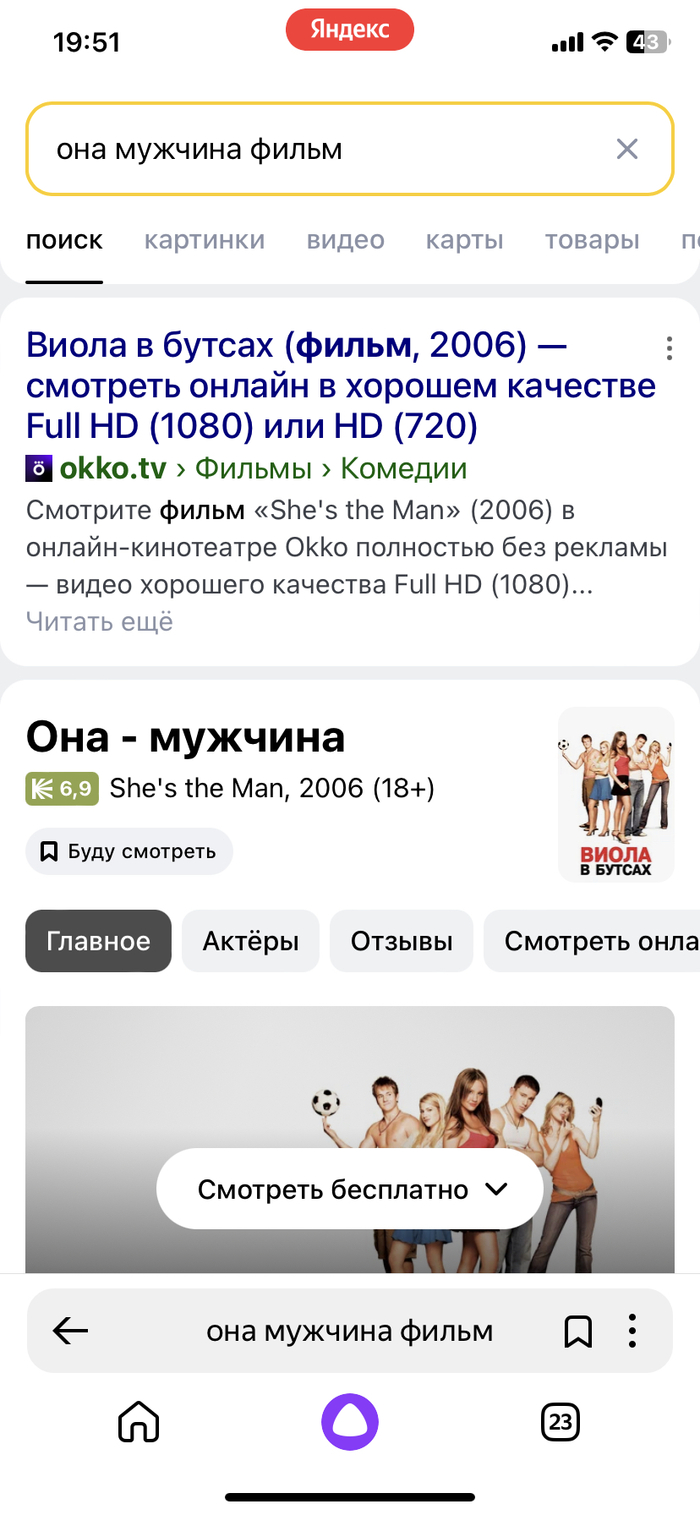Screen dimensions: 700x1515
Task: Open the карты tab
Action: (x=464, y=240)
